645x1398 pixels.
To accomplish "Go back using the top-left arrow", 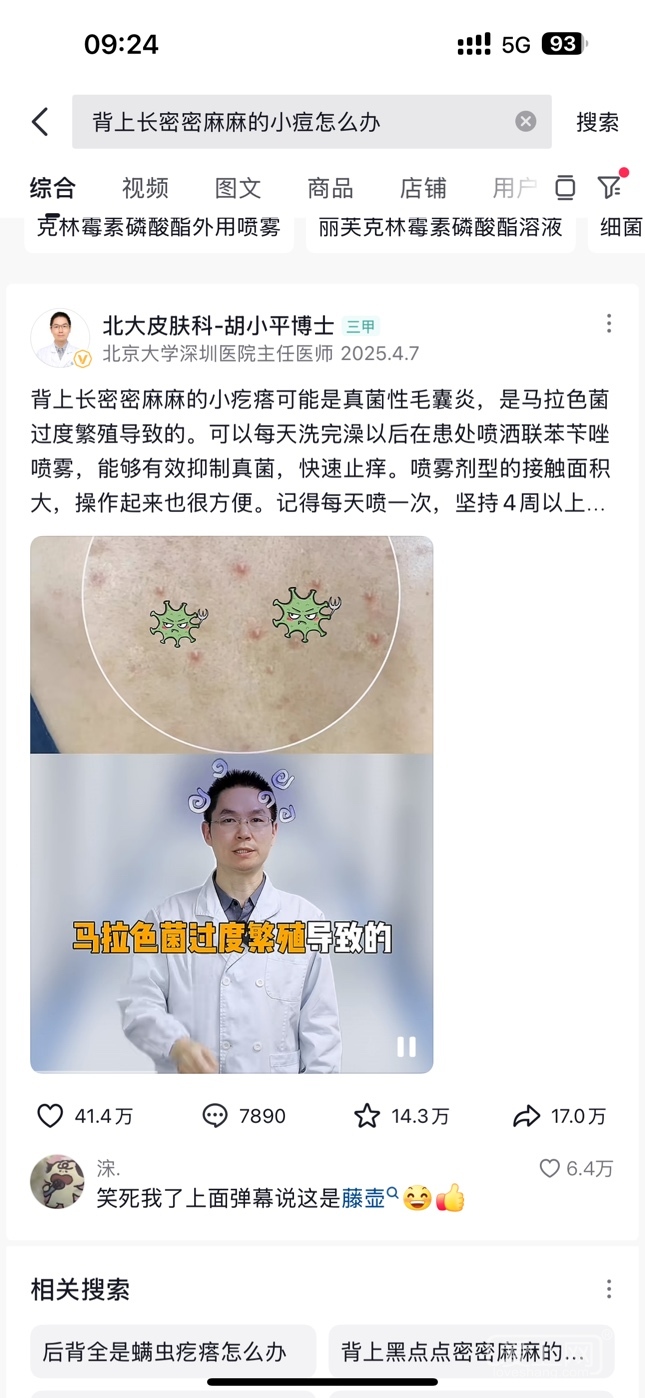I will click(x=40, y=122).
